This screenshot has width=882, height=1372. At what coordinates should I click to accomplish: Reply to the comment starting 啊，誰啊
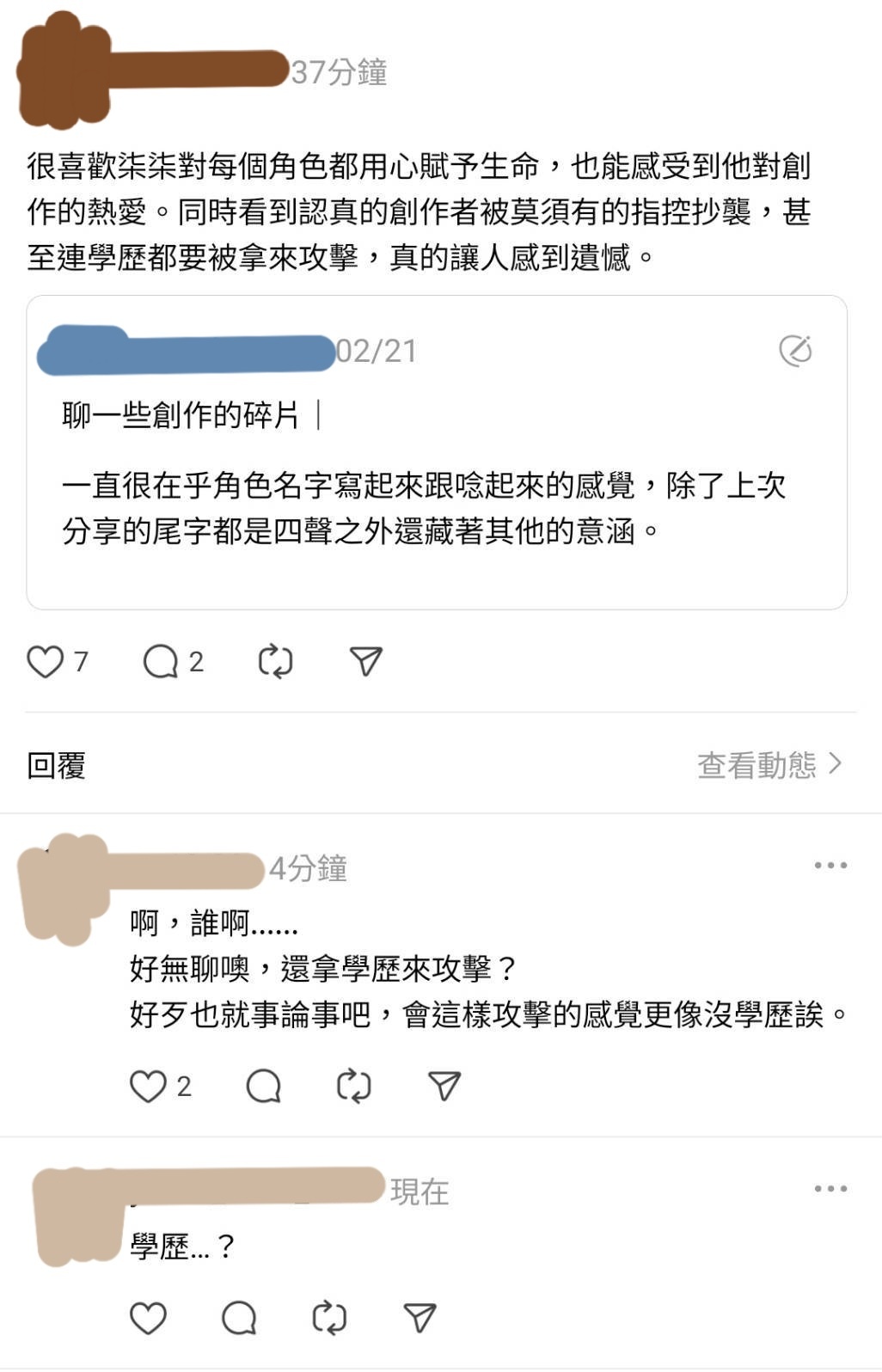tap(263, 1087)
